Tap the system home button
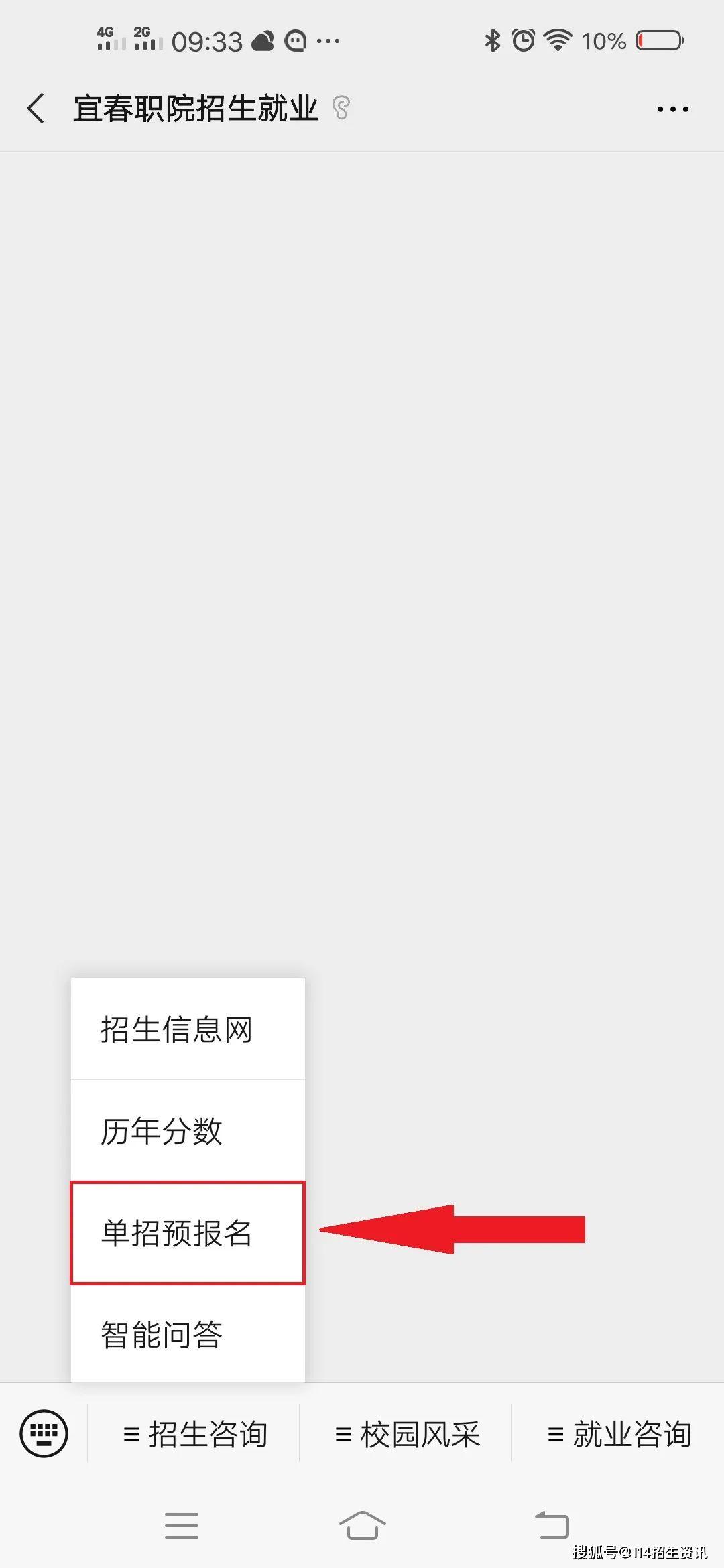The width and height of the screenshot is (724, 1568). pos(363,1525)
